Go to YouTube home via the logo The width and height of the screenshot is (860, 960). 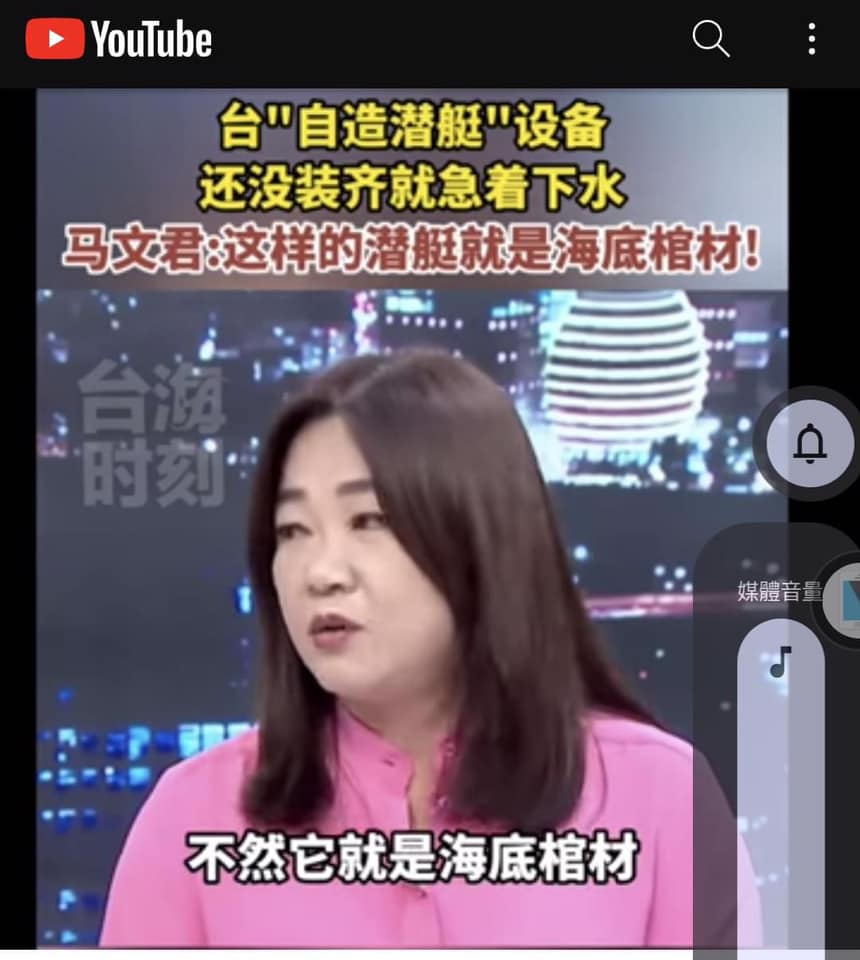click(119, 40)
